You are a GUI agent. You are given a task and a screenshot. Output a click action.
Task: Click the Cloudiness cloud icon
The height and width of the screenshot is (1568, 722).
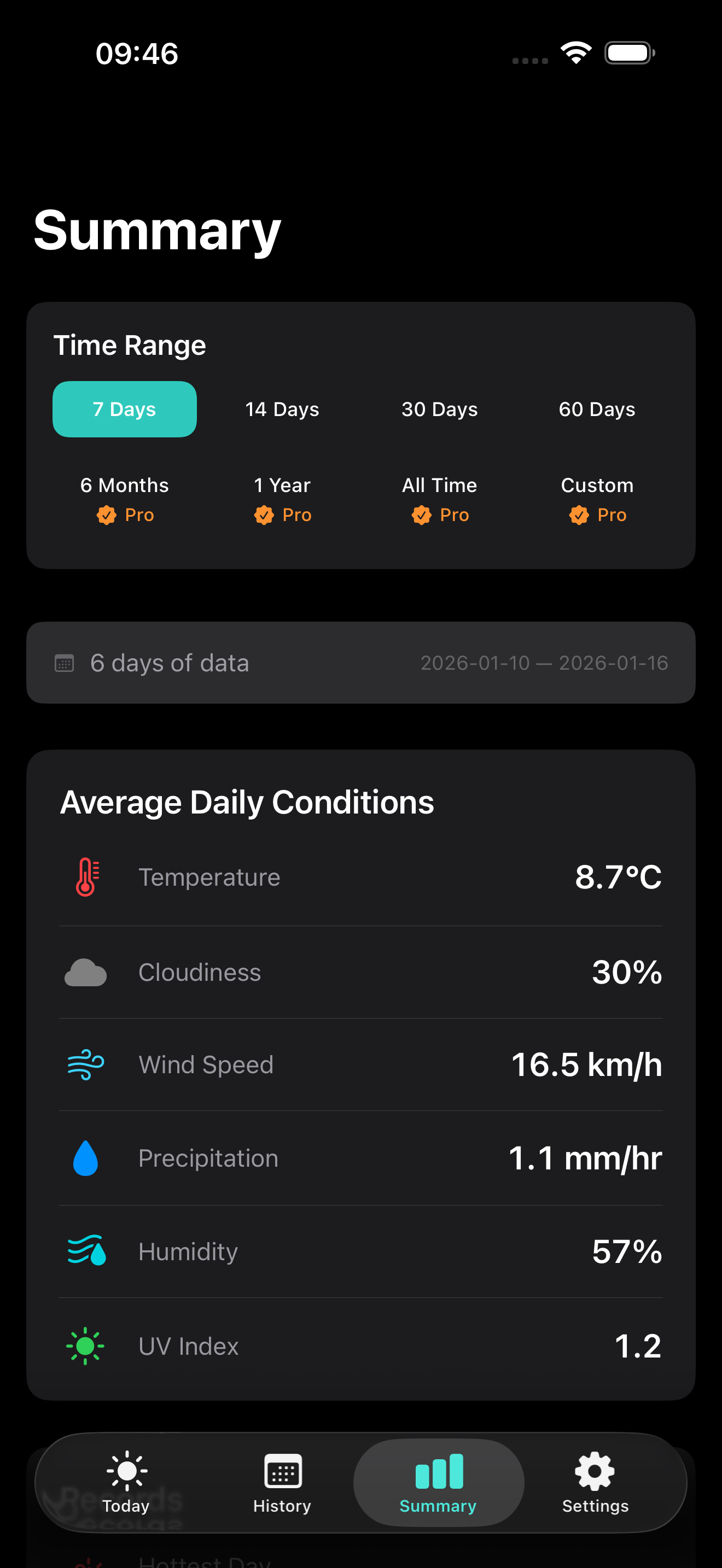pos(85,972)
